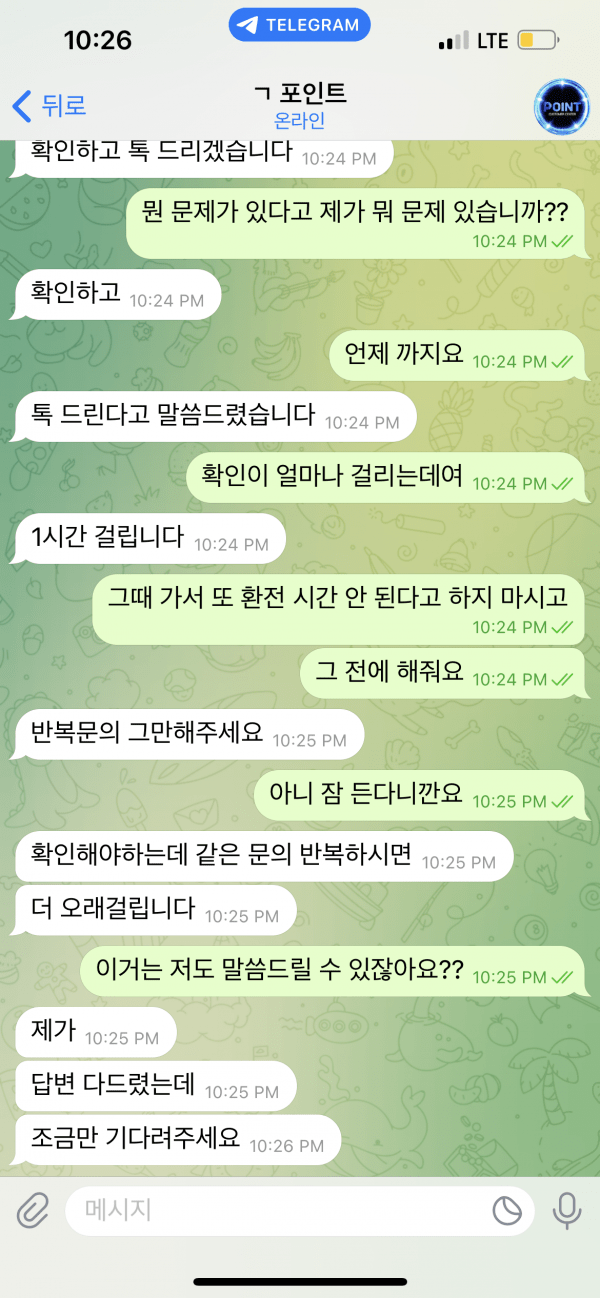Tap the microphone voice message icon
The height and width of the screenshot is (1298, 600).
point(567,1211)
